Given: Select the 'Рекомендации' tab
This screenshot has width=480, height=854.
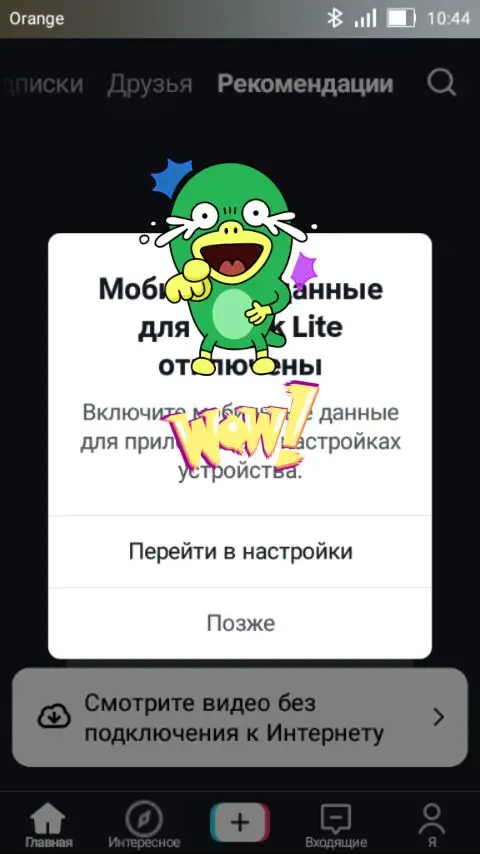Looking at the screenshot, I should [x=305, y=84].
